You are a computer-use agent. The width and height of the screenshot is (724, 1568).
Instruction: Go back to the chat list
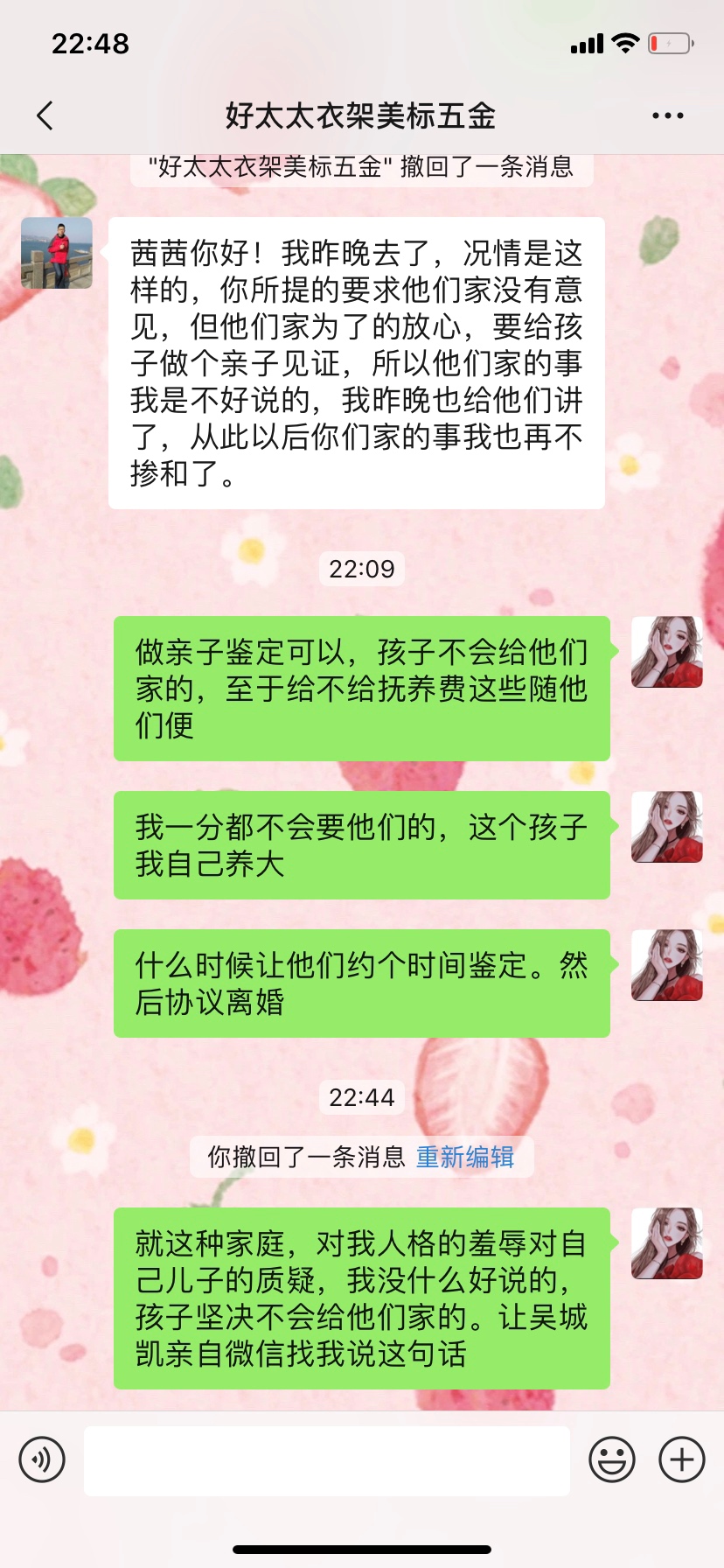[x=45, y=115]
